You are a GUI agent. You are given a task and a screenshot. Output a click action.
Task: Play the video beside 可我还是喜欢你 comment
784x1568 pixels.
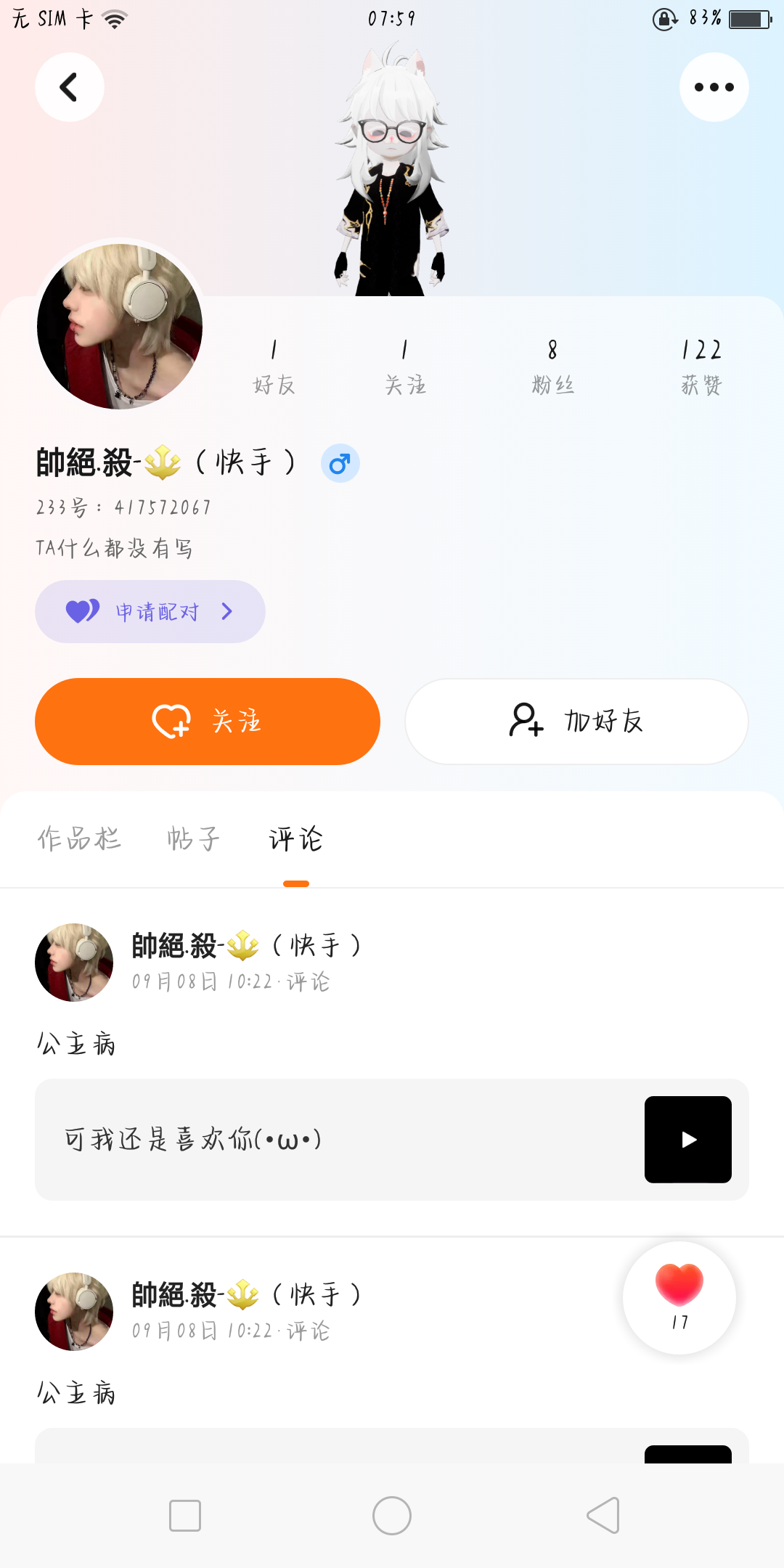coord(687,1139)
